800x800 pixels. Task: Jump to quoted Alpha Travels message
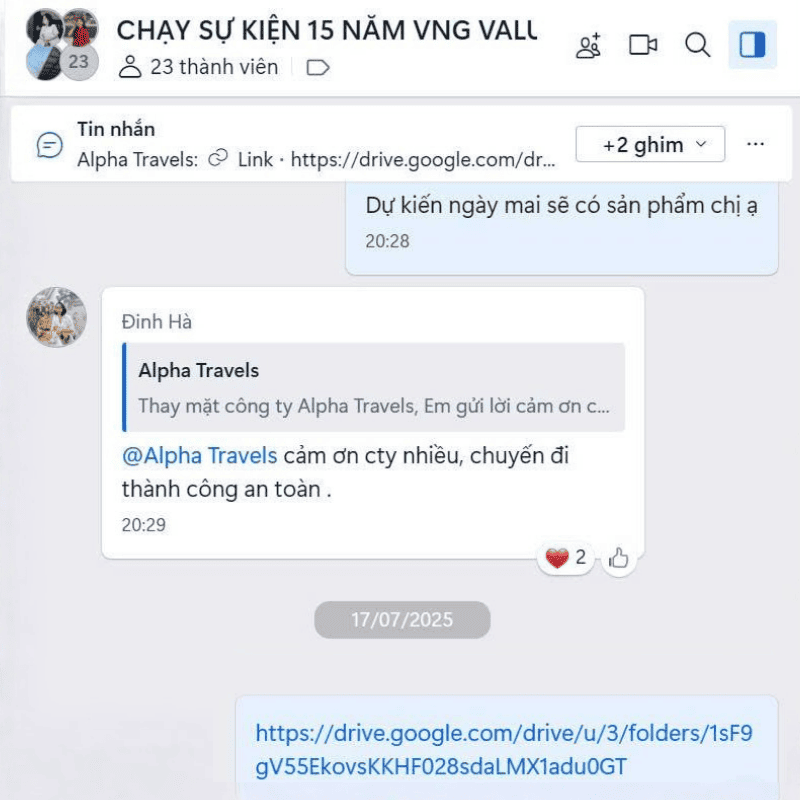(373, 388)
